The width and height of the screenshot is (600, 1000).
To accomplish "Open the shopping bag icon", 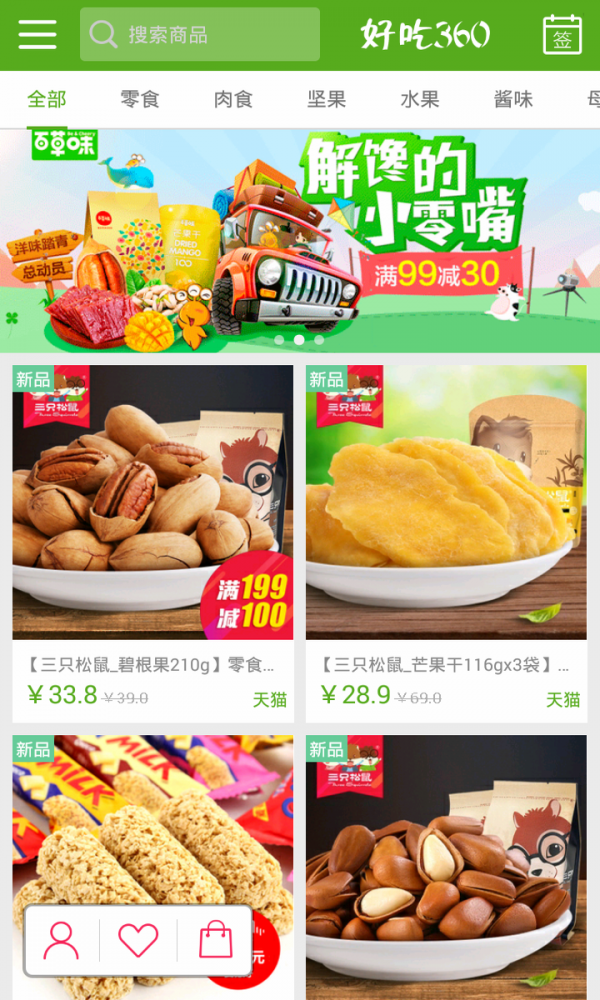I will pyautogui.click(x=215, y=940).
